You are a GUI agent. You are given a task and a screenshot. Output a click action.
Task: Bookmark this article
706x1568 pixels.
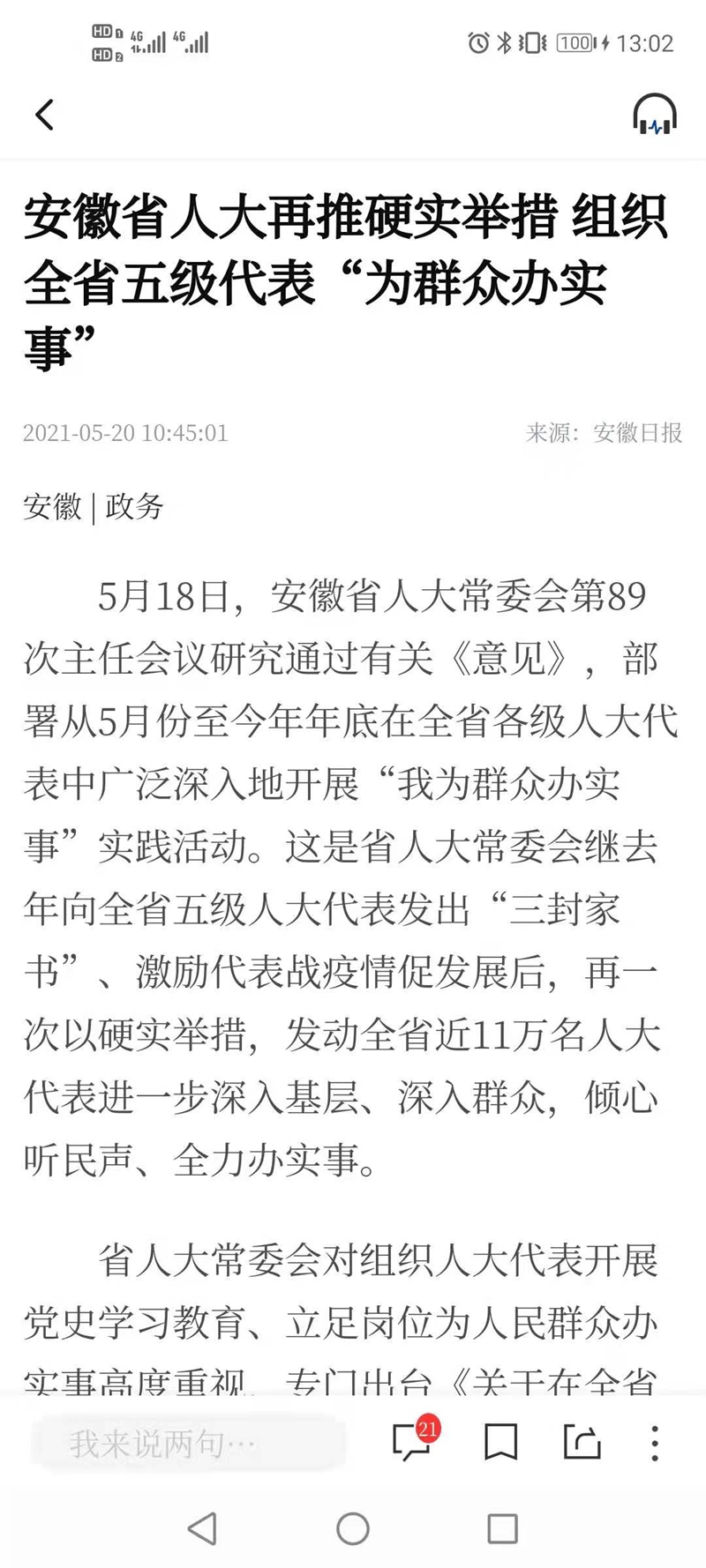coord(500,1443)
